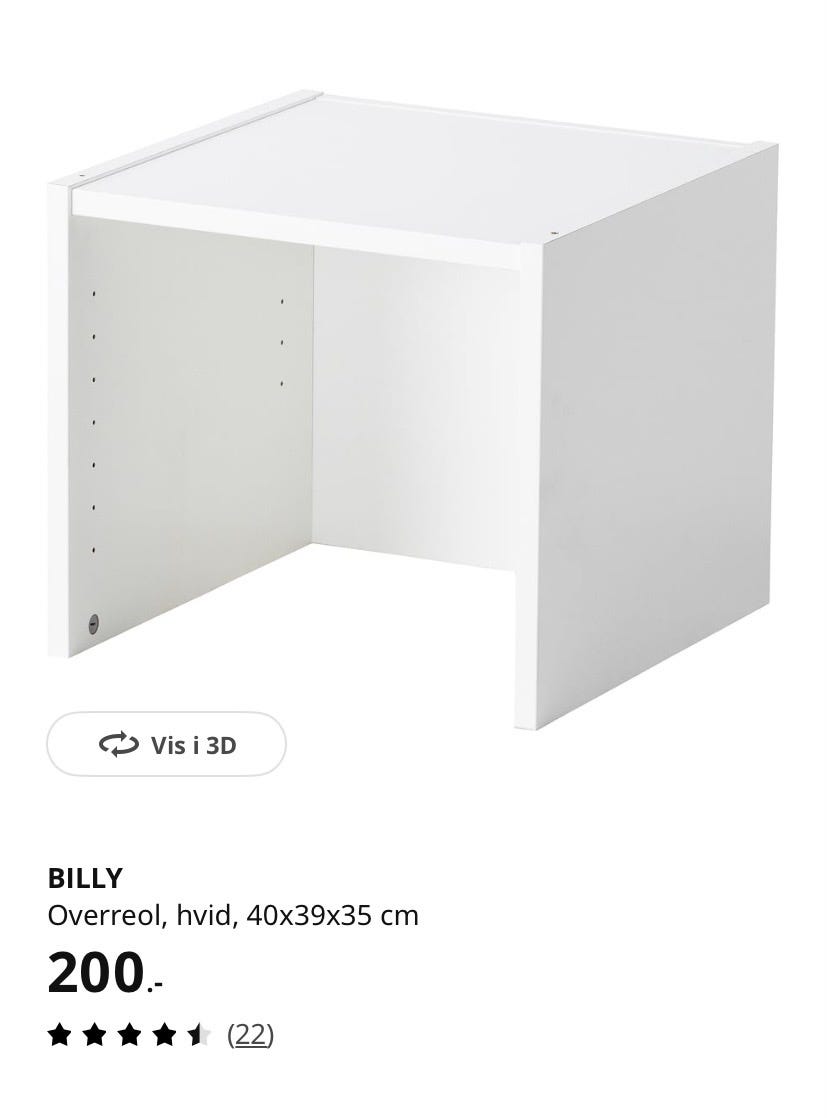This screenshot has width=827, height=1118.
Task: Open the product in 3D view
Action: pyautogui.click(x=166, y=744)
